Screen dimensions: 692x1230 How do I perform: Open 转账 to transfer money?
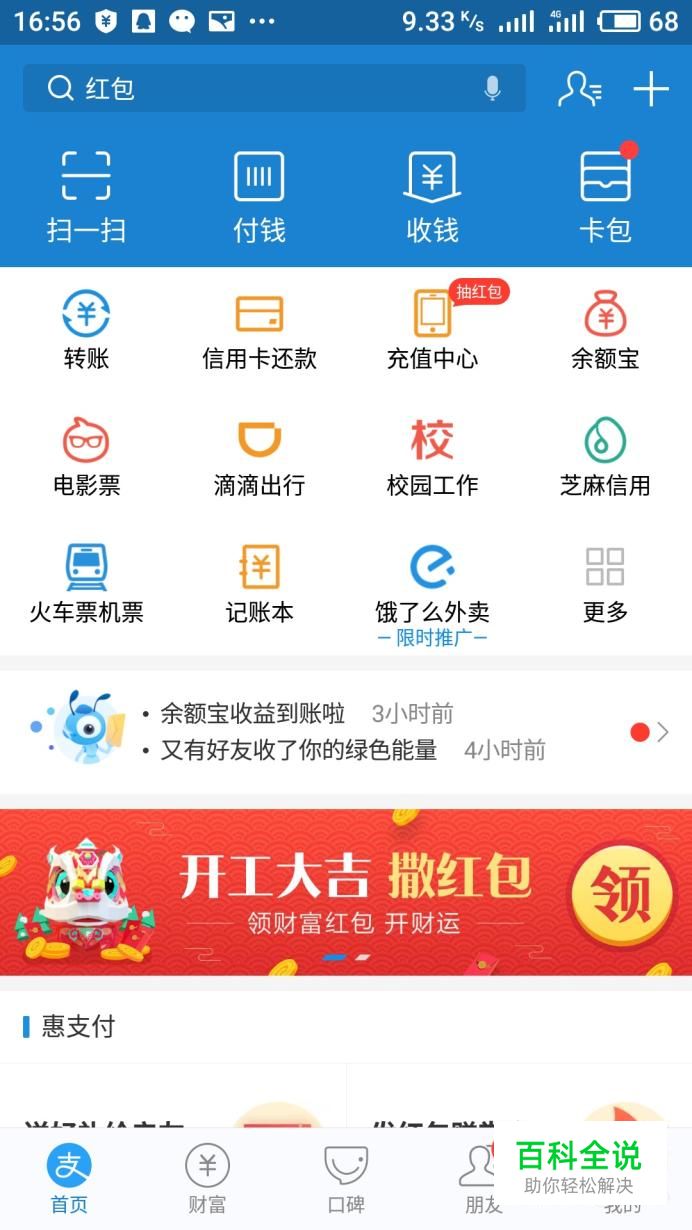point(86,330)
